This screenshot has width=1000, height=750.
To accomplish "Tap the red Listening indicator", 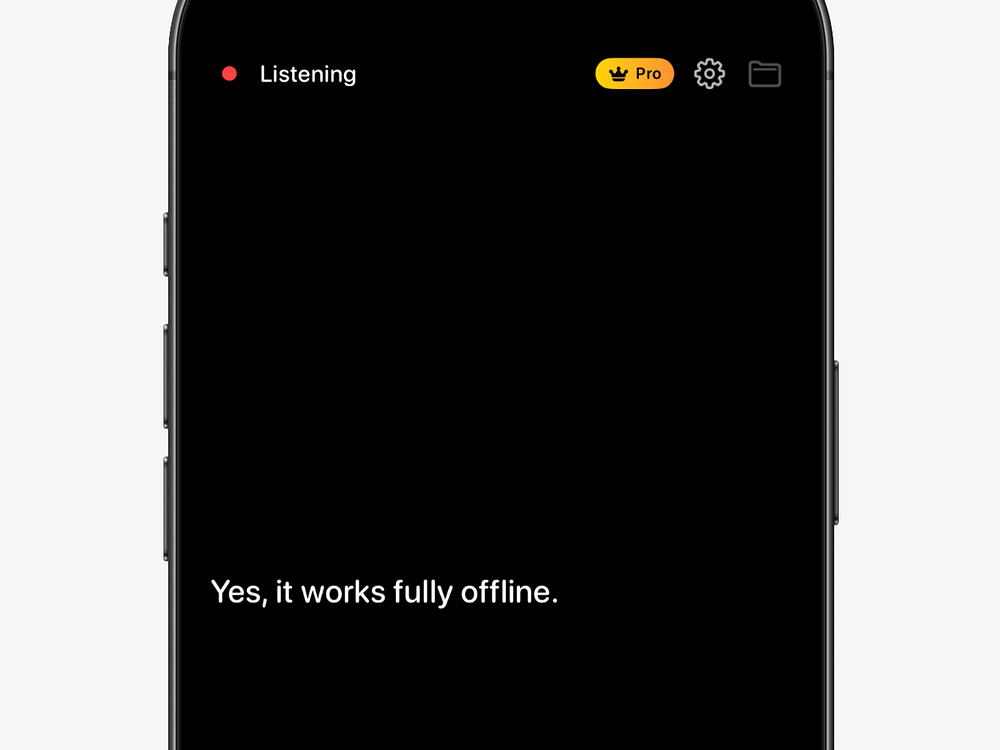I will pyautogui.click(x=229, y=74).
